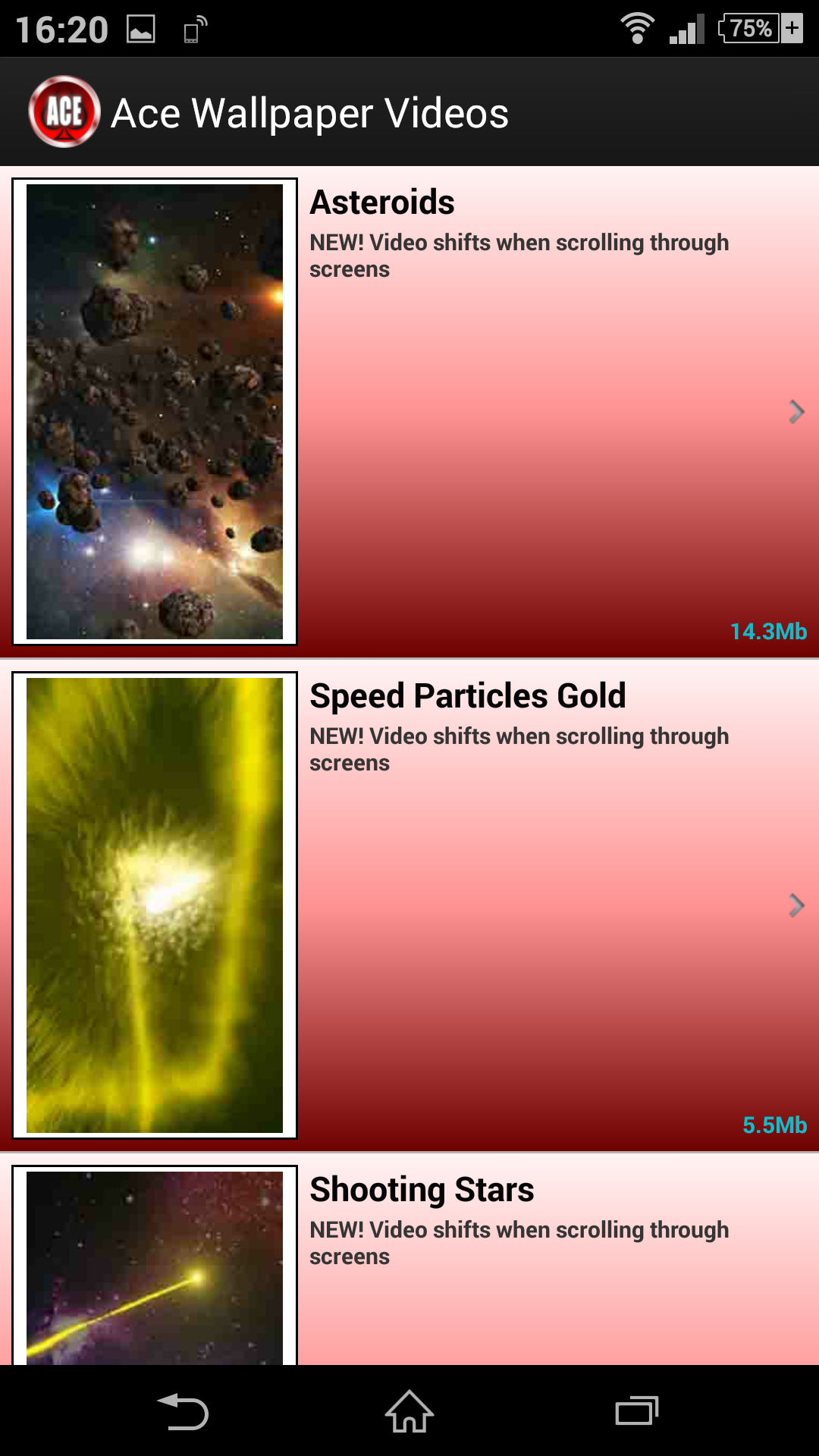Tap the Asteroids preview thumbnail
The width and height of the screenshot is (819, 1456).
tap(155, 412)
